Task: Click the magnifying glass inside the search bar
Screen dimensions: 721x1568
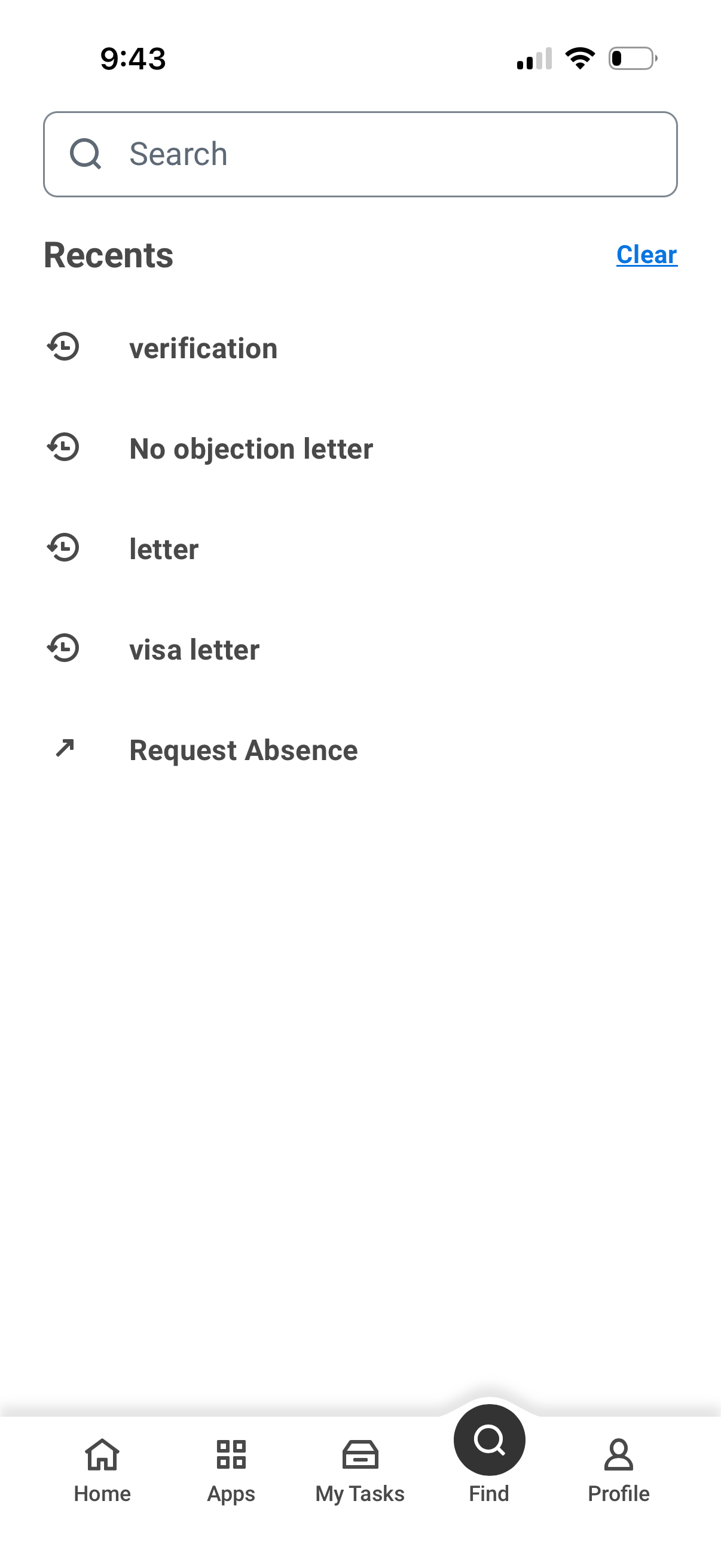Action: (x=87, y=153)
